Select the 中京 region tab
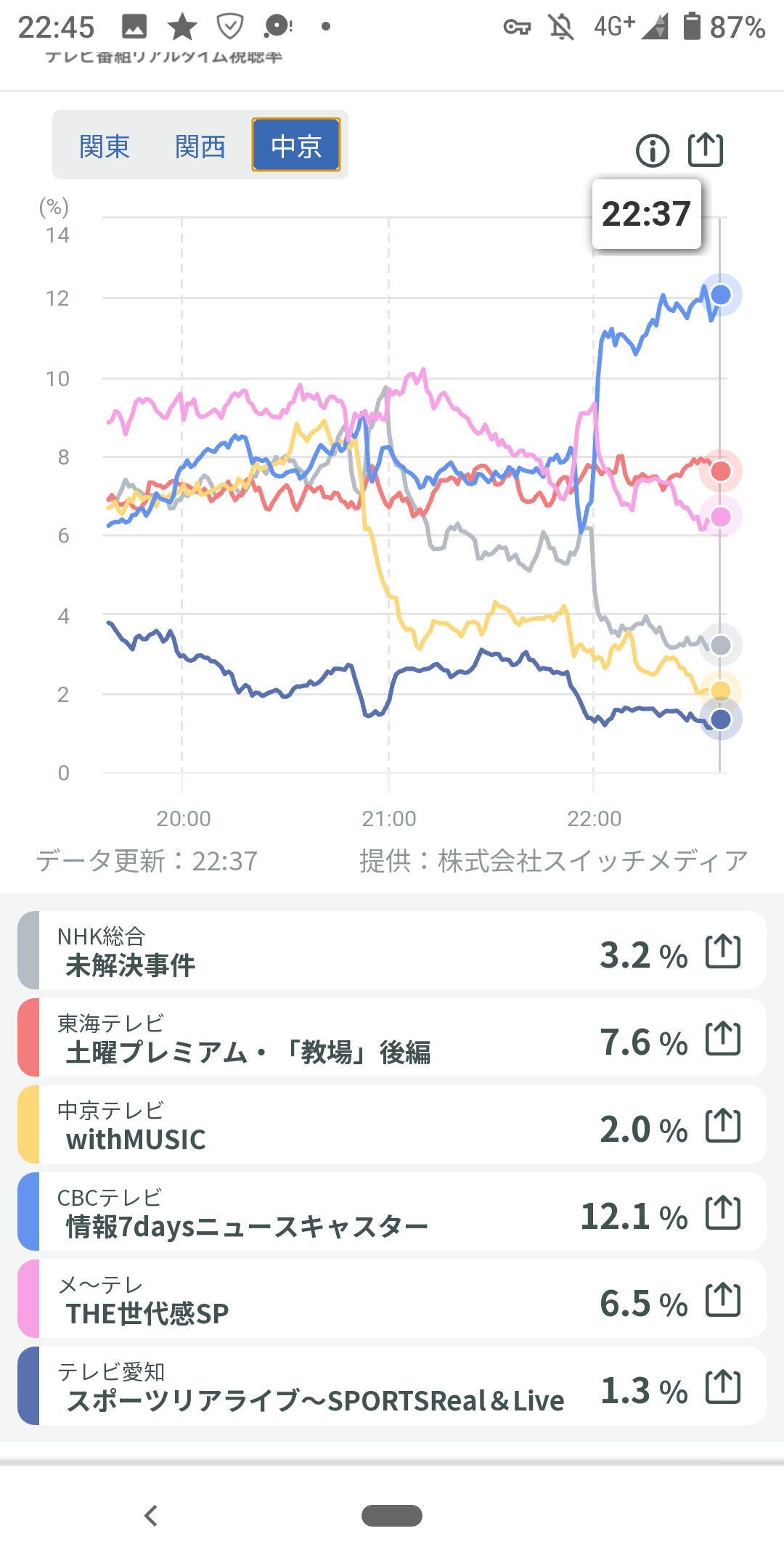 click(296, 145)
